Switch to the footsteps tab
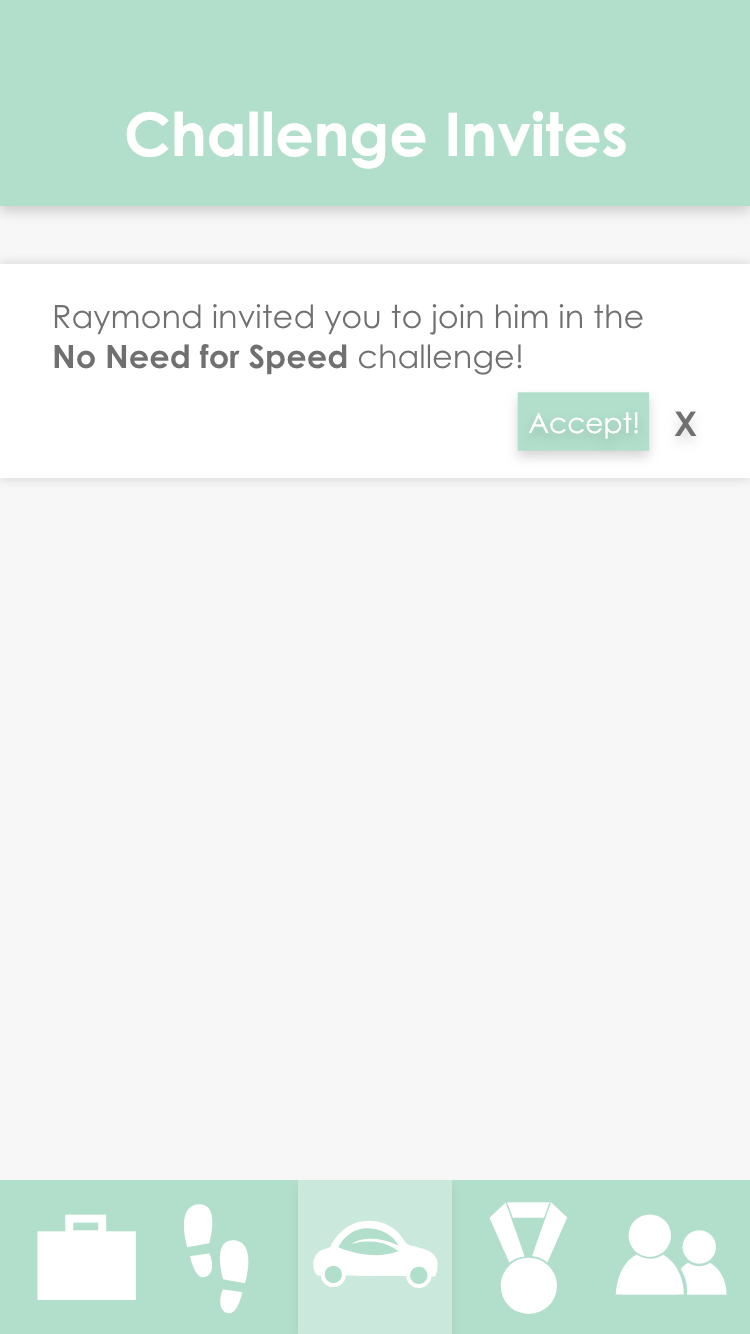 (217, 1258)
